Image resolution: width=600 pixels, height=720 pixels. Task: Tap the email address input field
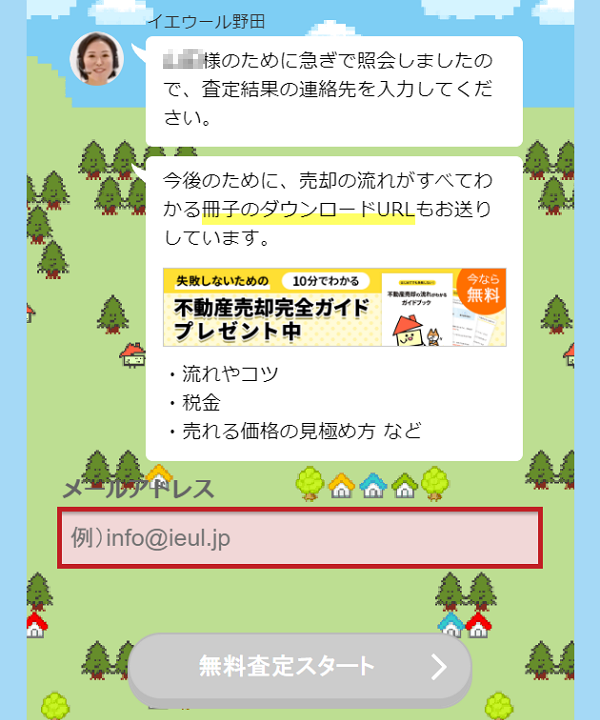click(x=300, y=538)
